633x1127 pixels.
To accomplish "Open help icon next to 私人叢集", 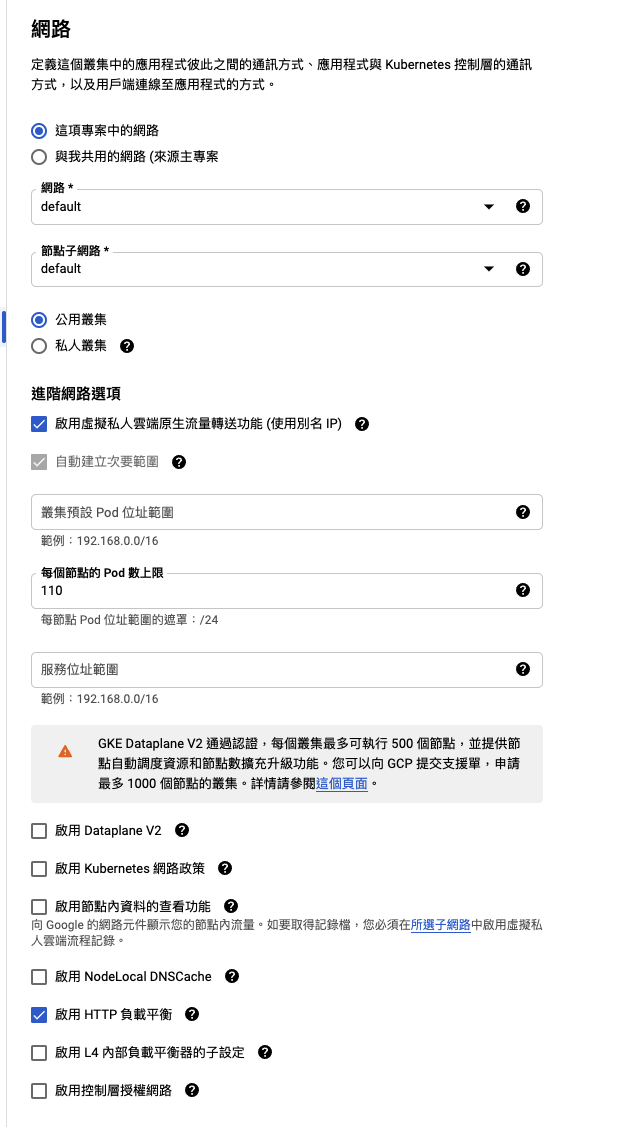I will [127, 346].
